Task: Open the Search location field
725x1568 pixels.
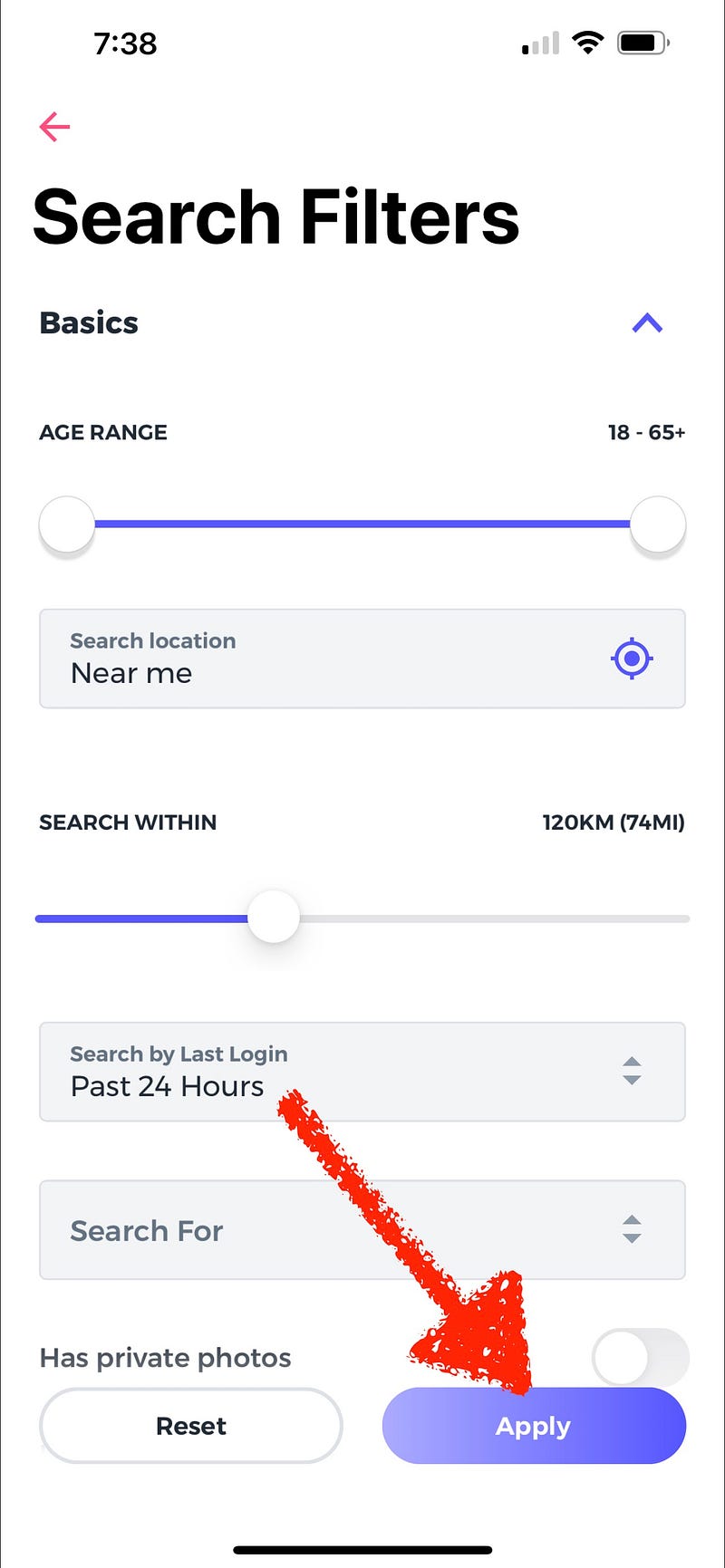Action: (x=326, y=659)
